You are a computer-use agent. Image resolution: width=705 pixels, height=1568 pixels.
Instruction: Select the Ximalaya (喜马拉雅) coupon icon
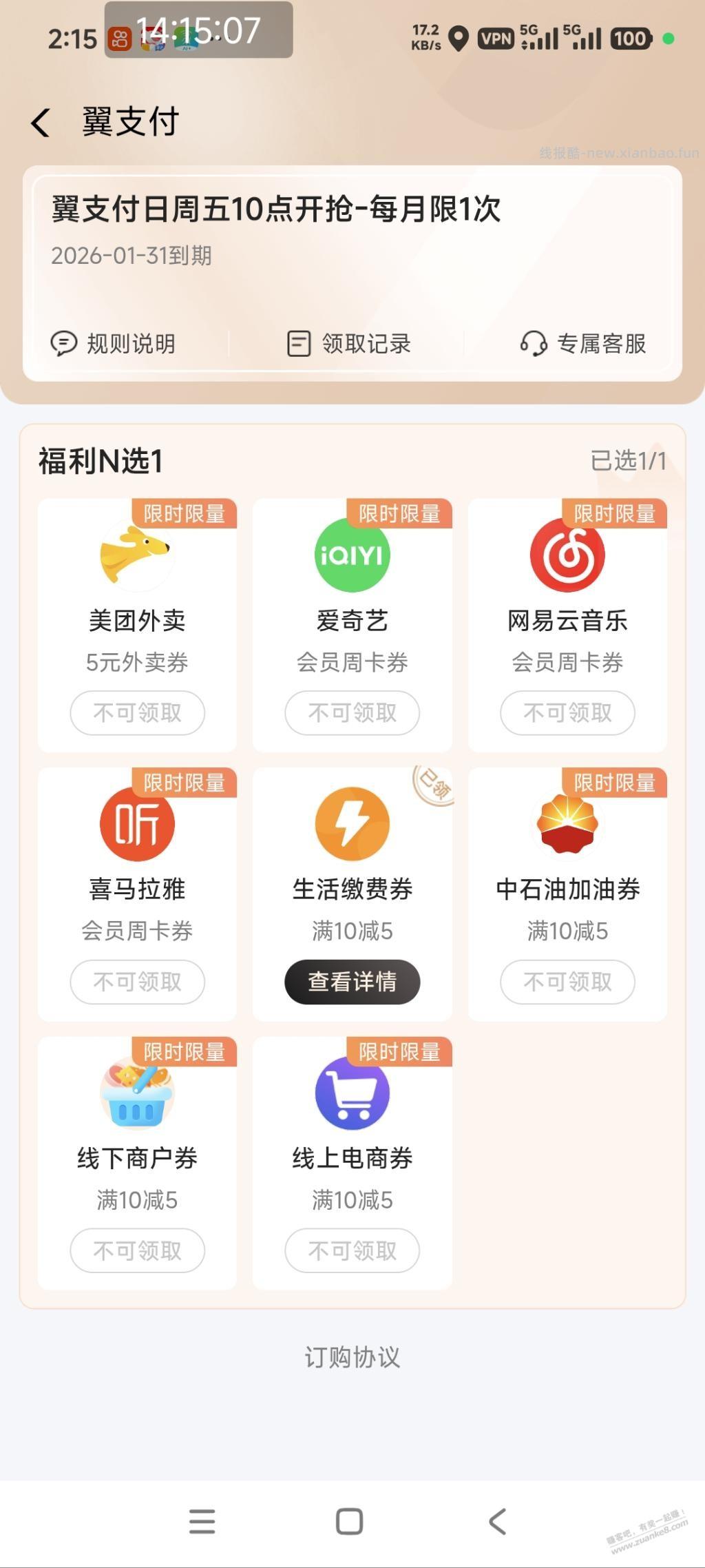click(x=137, y=824)
